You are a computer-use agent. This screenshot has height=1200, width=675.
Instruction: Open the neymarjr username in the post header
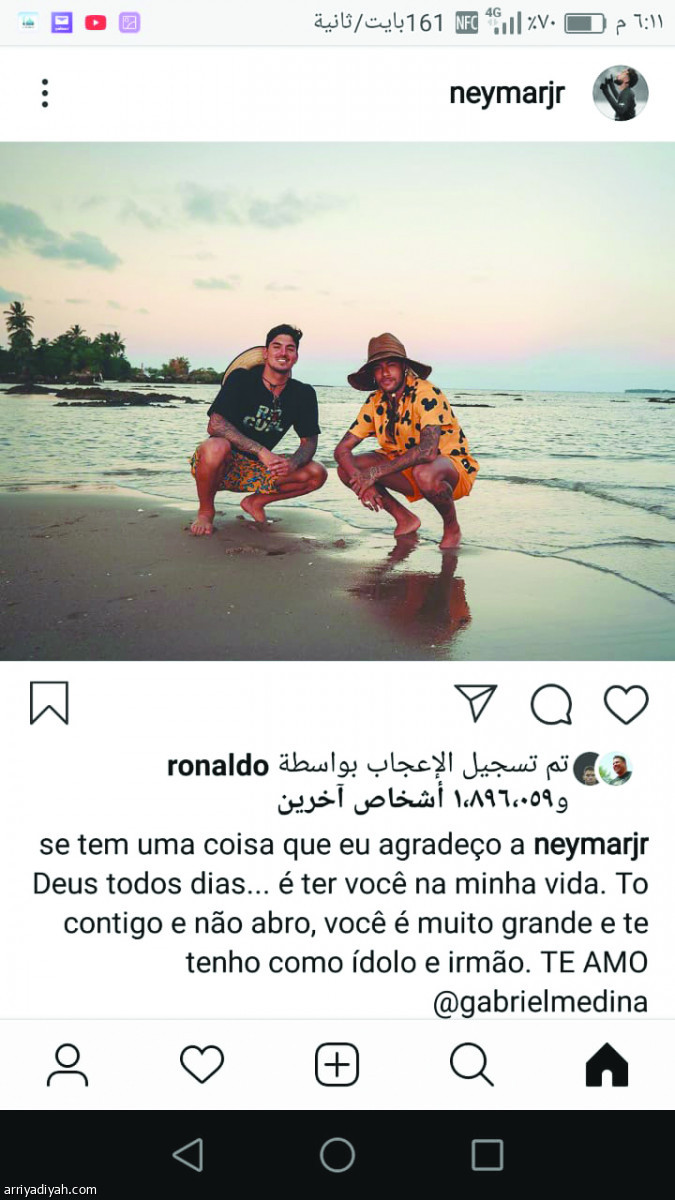(x=507, y=94)
